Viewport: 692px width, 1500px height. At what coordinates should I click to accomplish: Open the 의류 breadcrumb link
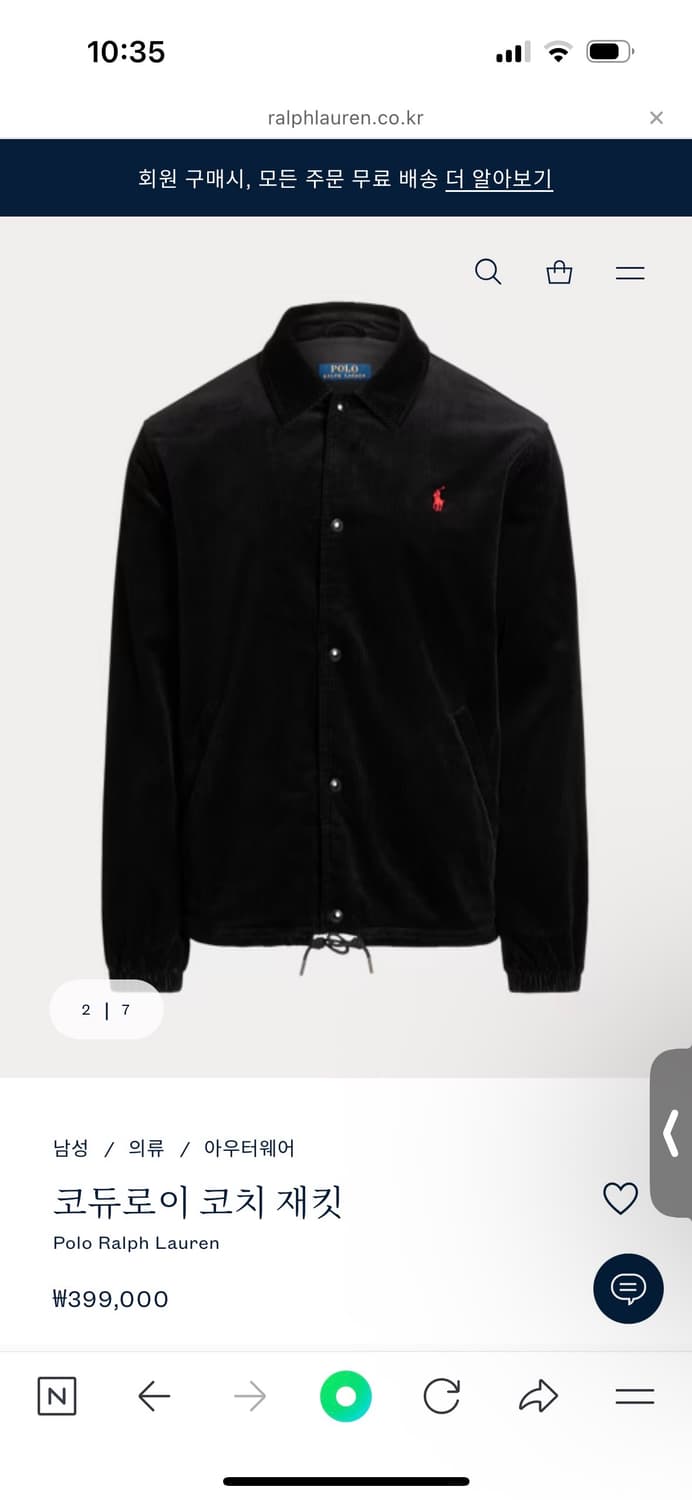pos(146,1148)
